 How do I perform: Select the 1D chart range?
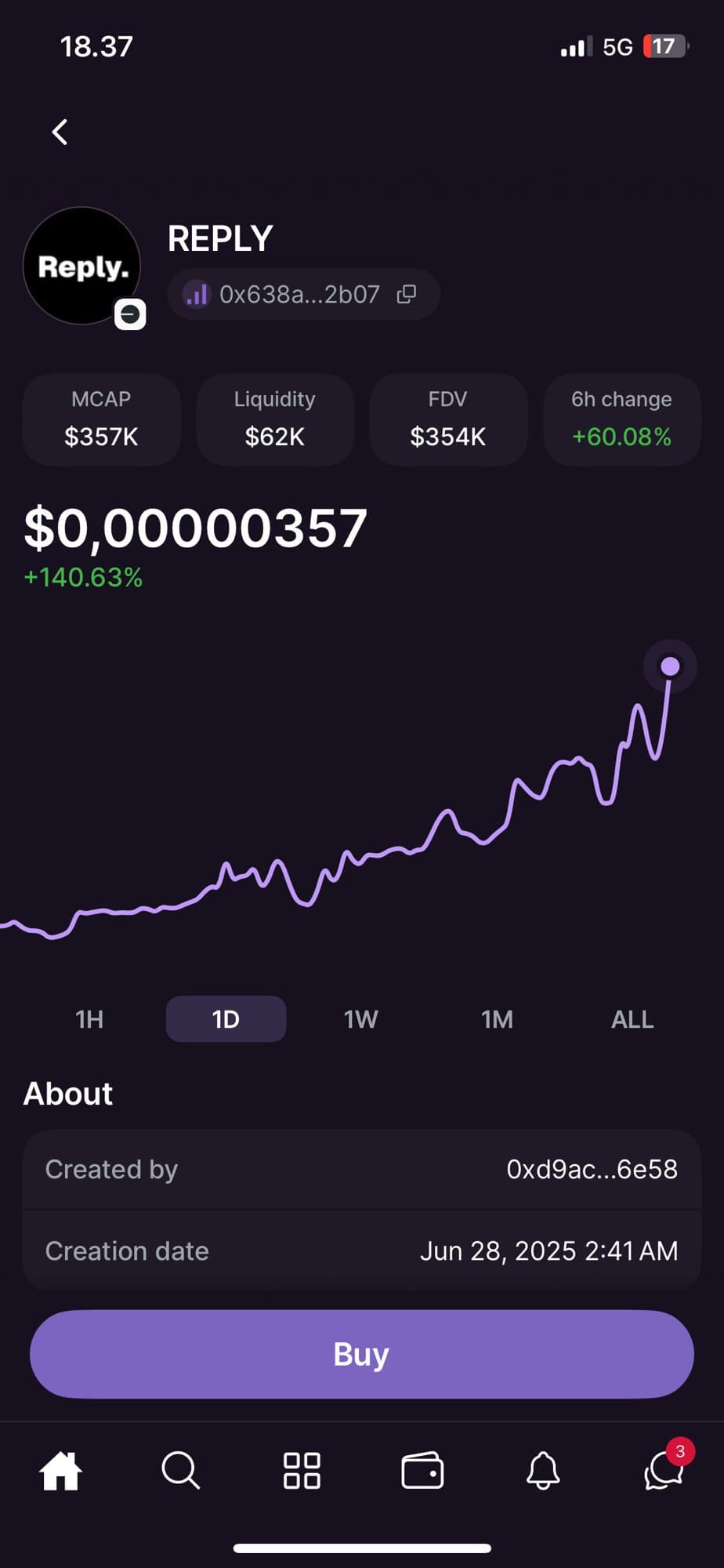[226, 1019]
